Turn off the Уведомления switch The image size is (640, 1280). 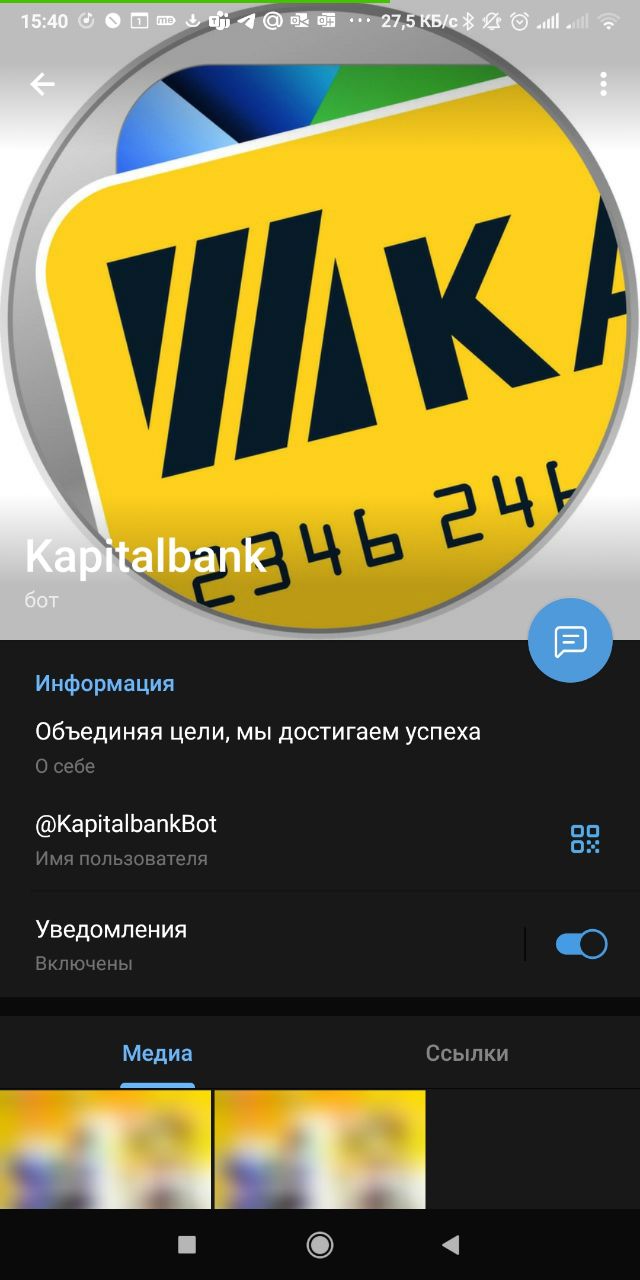click(x=582, y=944)
